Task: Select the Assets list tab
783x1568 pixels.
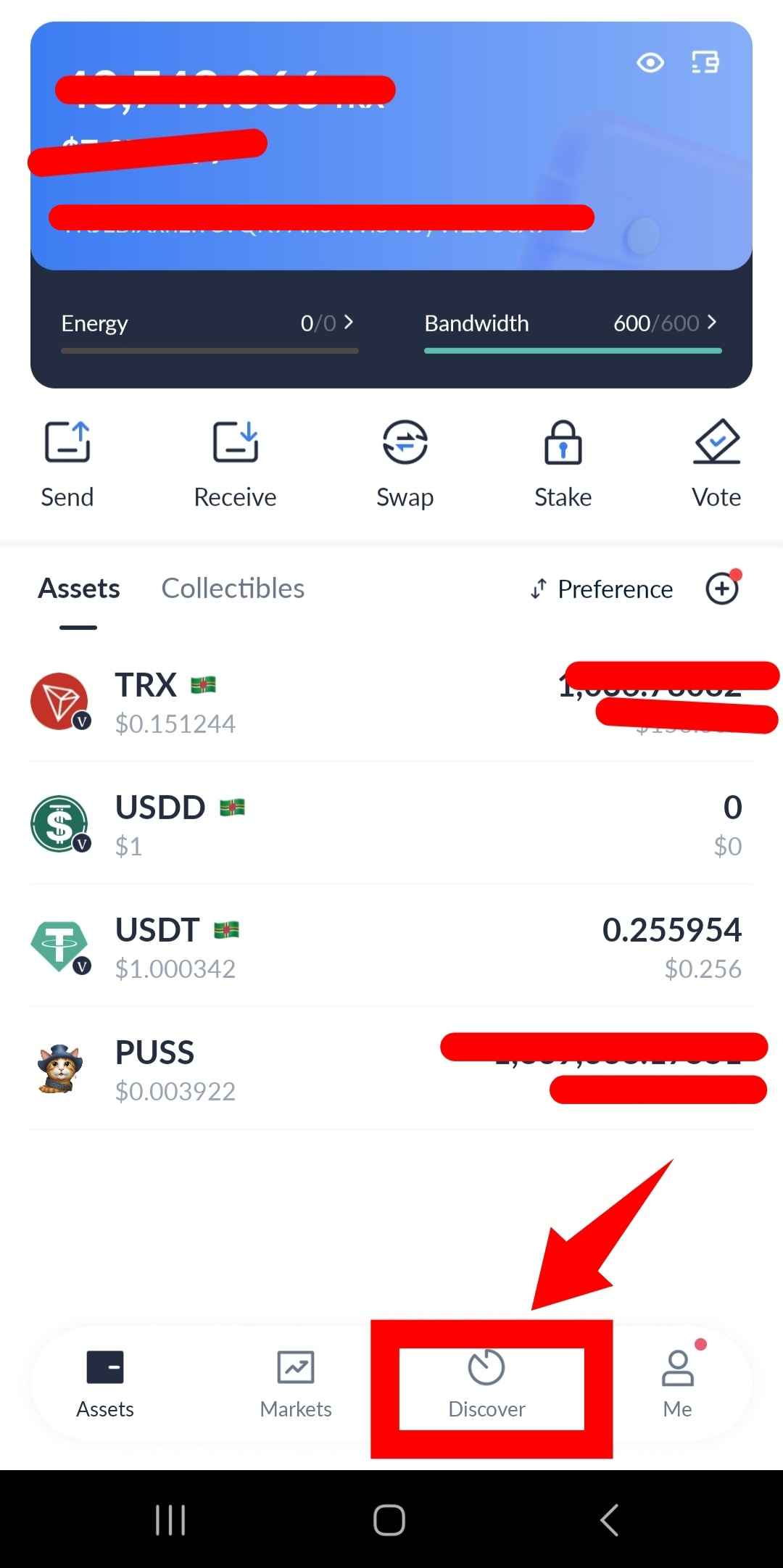Action: click(x=79, y=589)
